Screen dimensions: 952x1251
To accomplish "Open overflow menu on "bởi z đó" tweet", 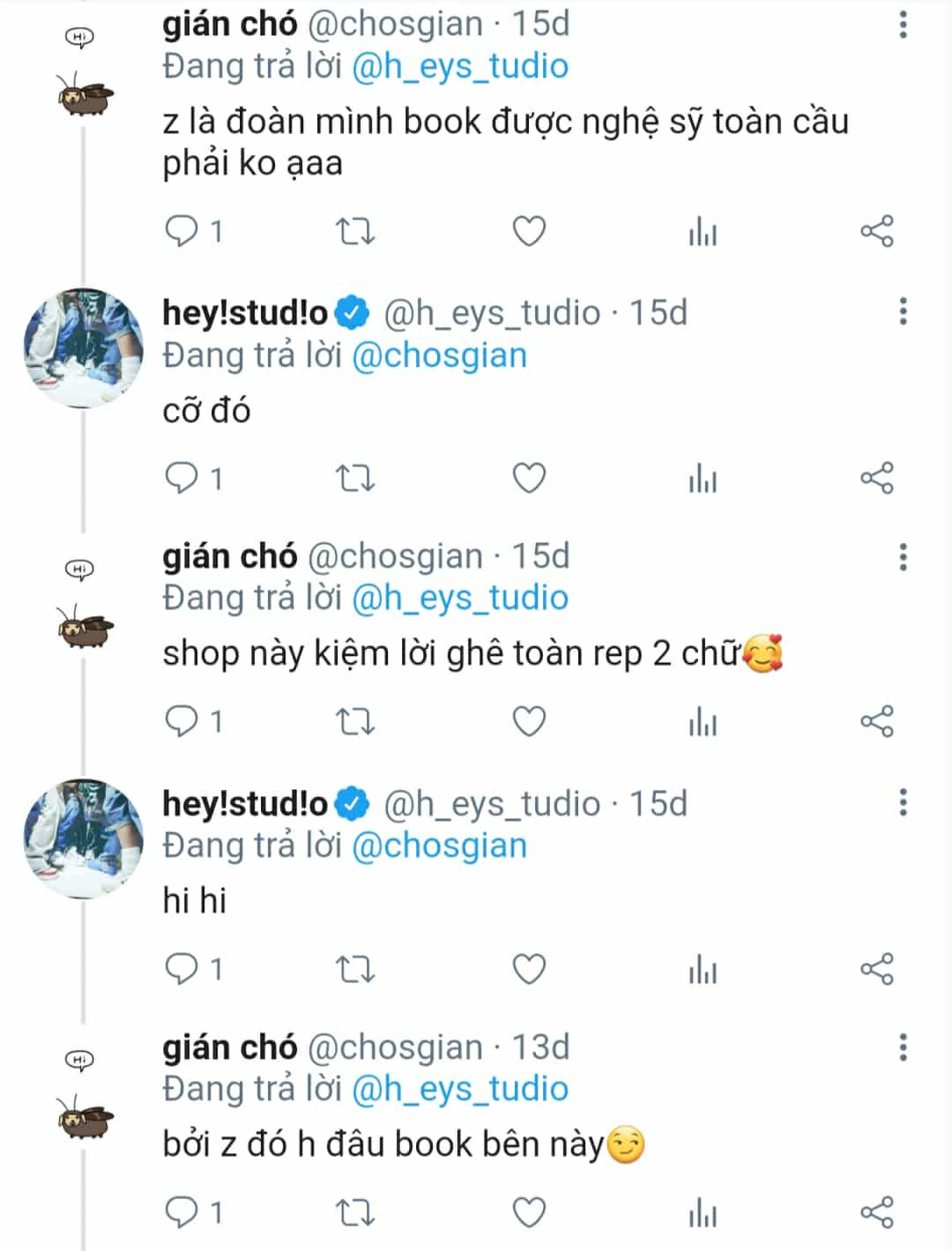I will click(903, 1047).
